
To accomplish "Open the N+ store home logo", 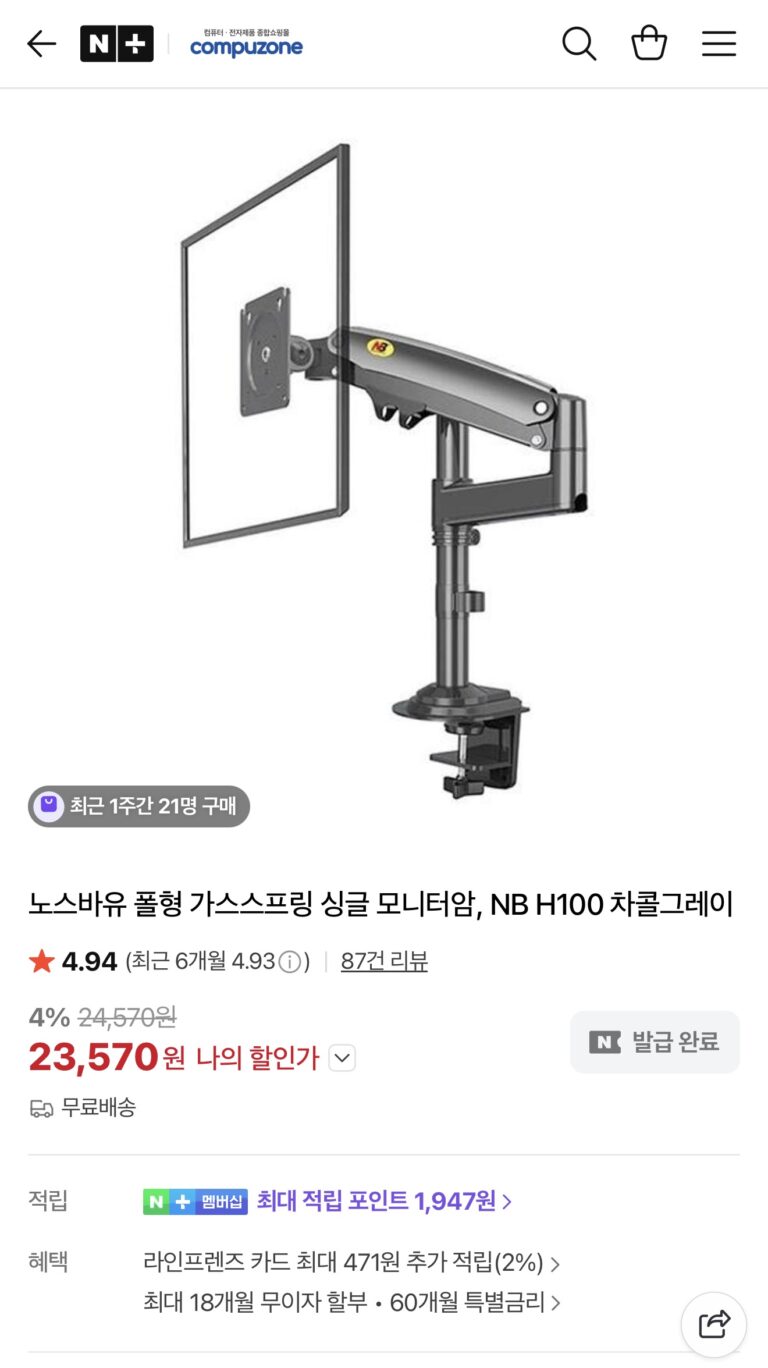I will click(x=117, y=44).
